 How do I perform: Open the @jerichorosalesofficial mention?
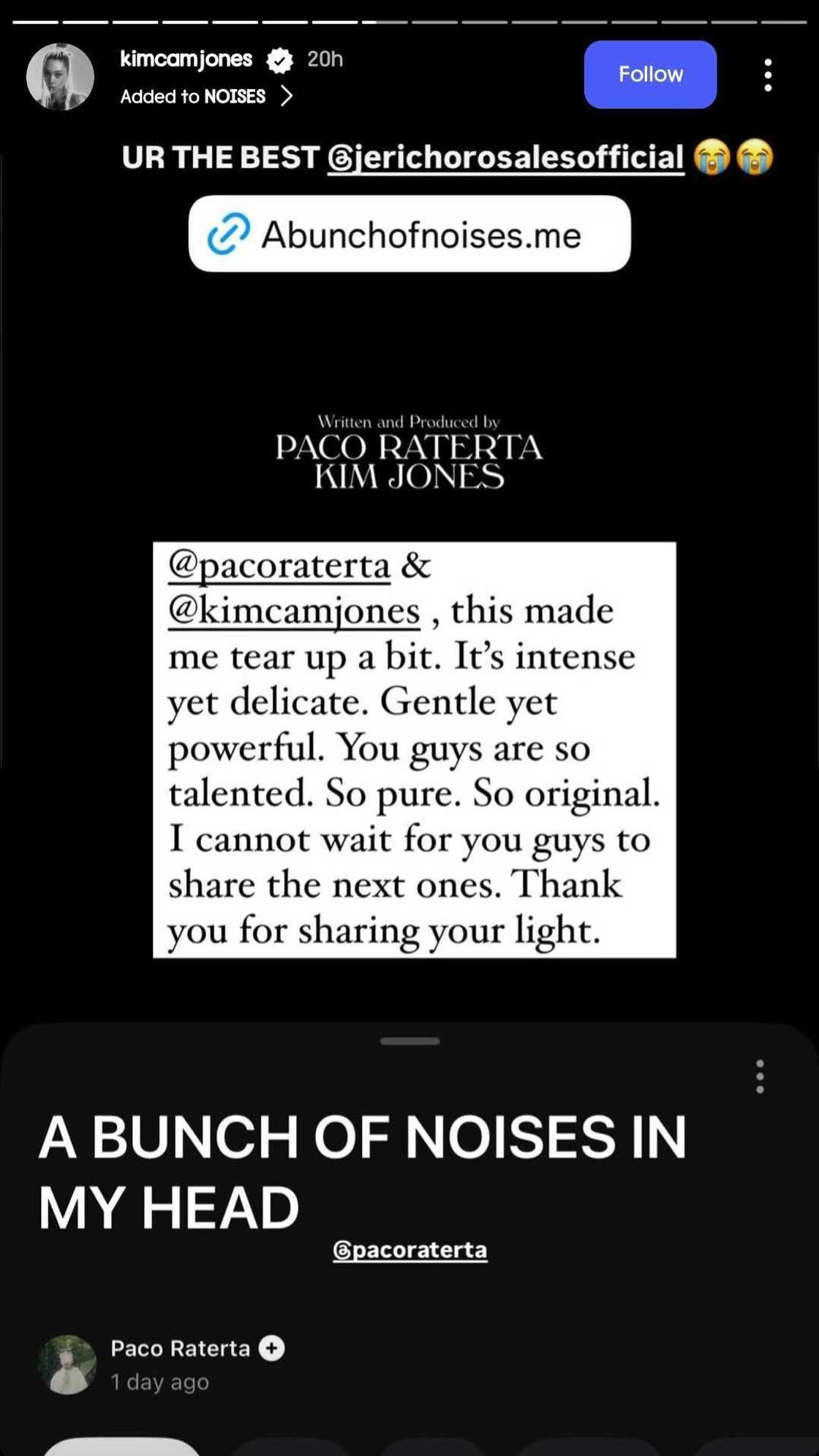pyautogui.click(x=505, y=158)
